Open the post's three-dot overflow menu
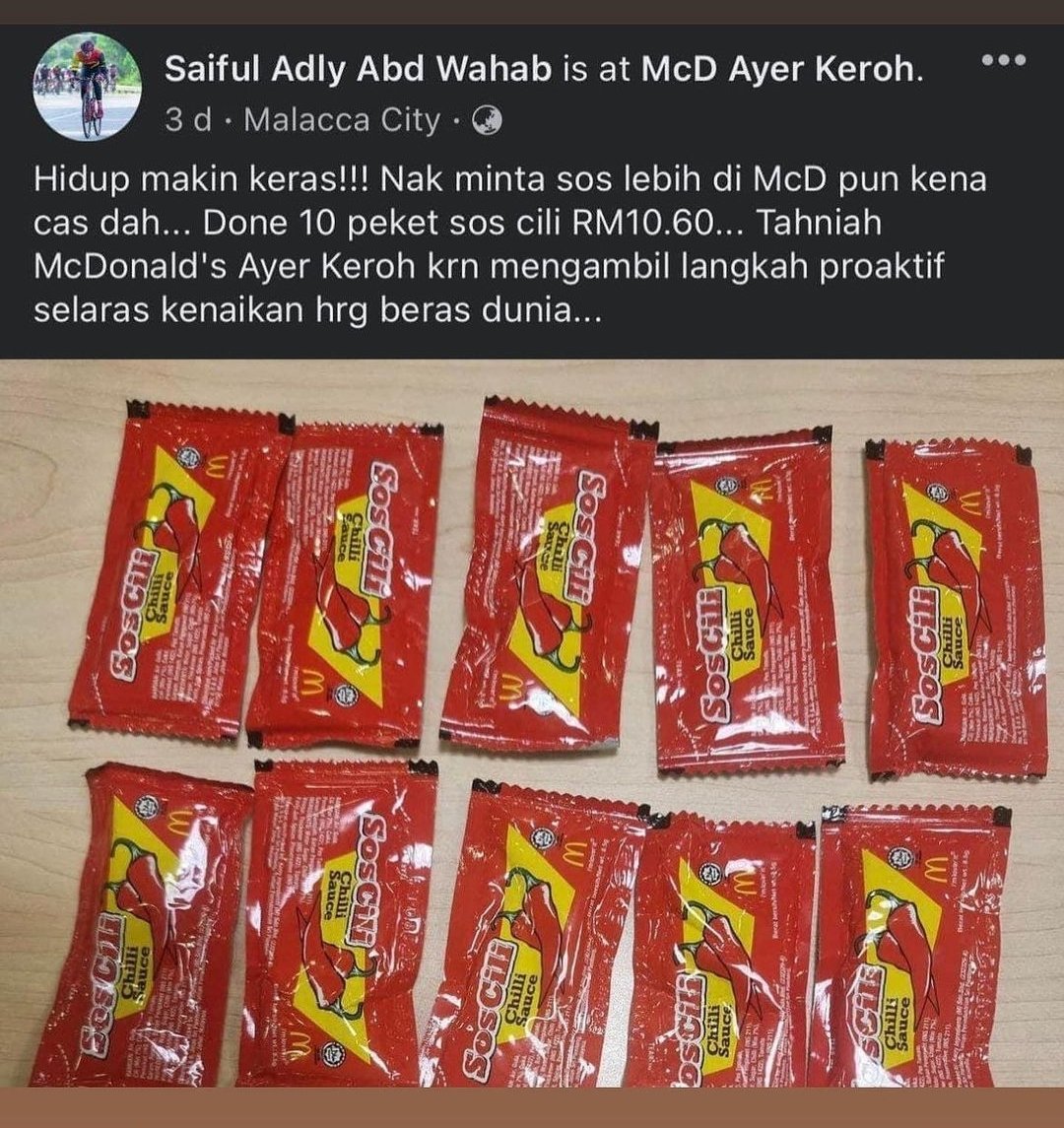1064x1128 pixels. 1004,61
